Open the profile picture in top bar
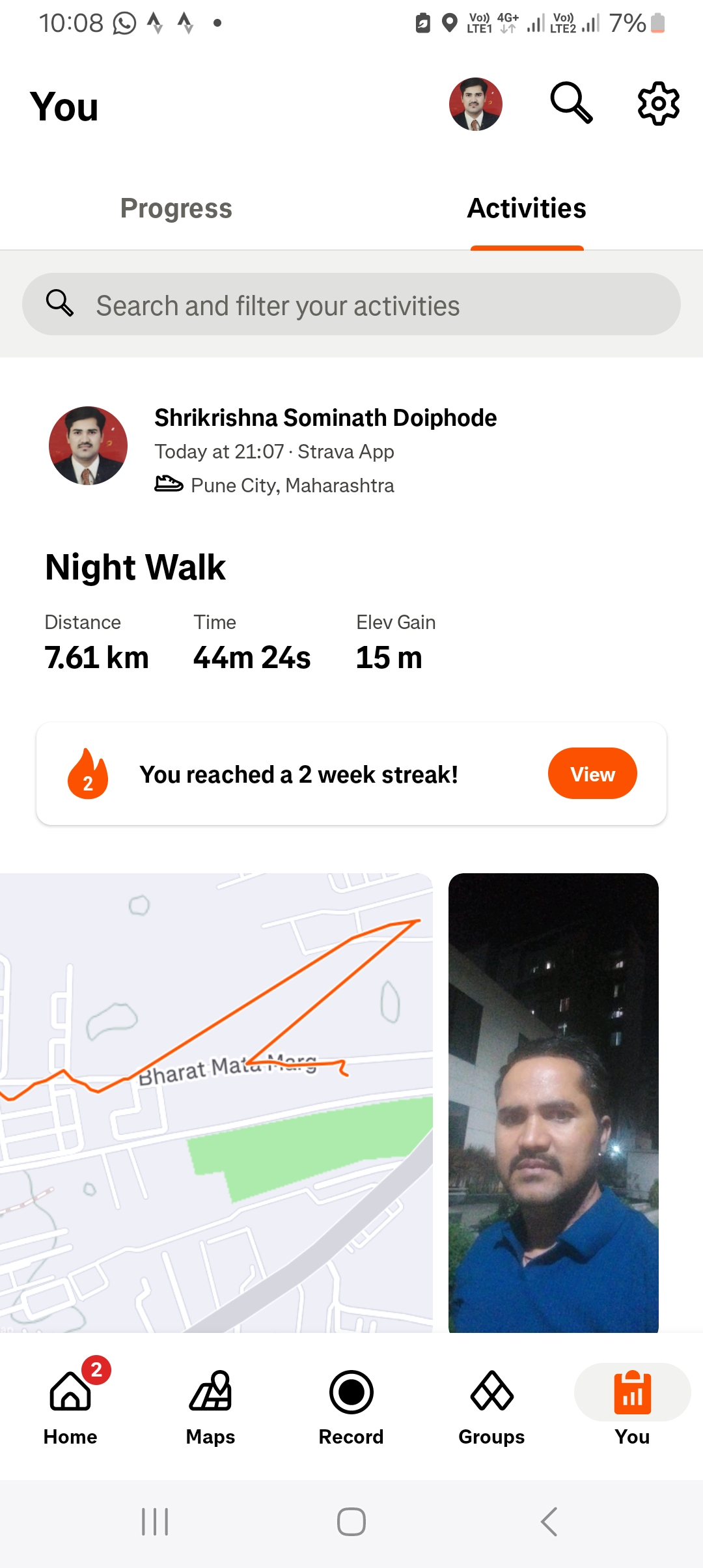The width and height of the screenshot is (703, 1568). point(475,104)
